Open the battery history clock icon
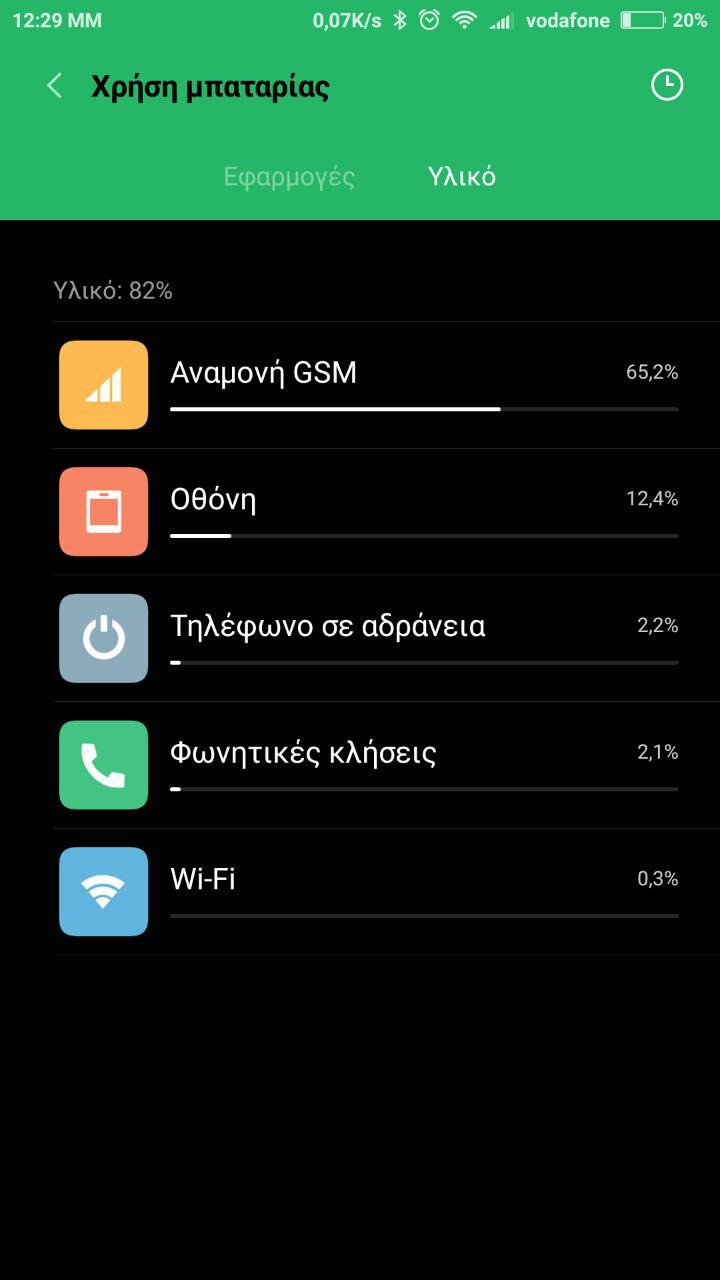Image resolution: width=720 pixels, height=1280 pixels. click(667, 86)
